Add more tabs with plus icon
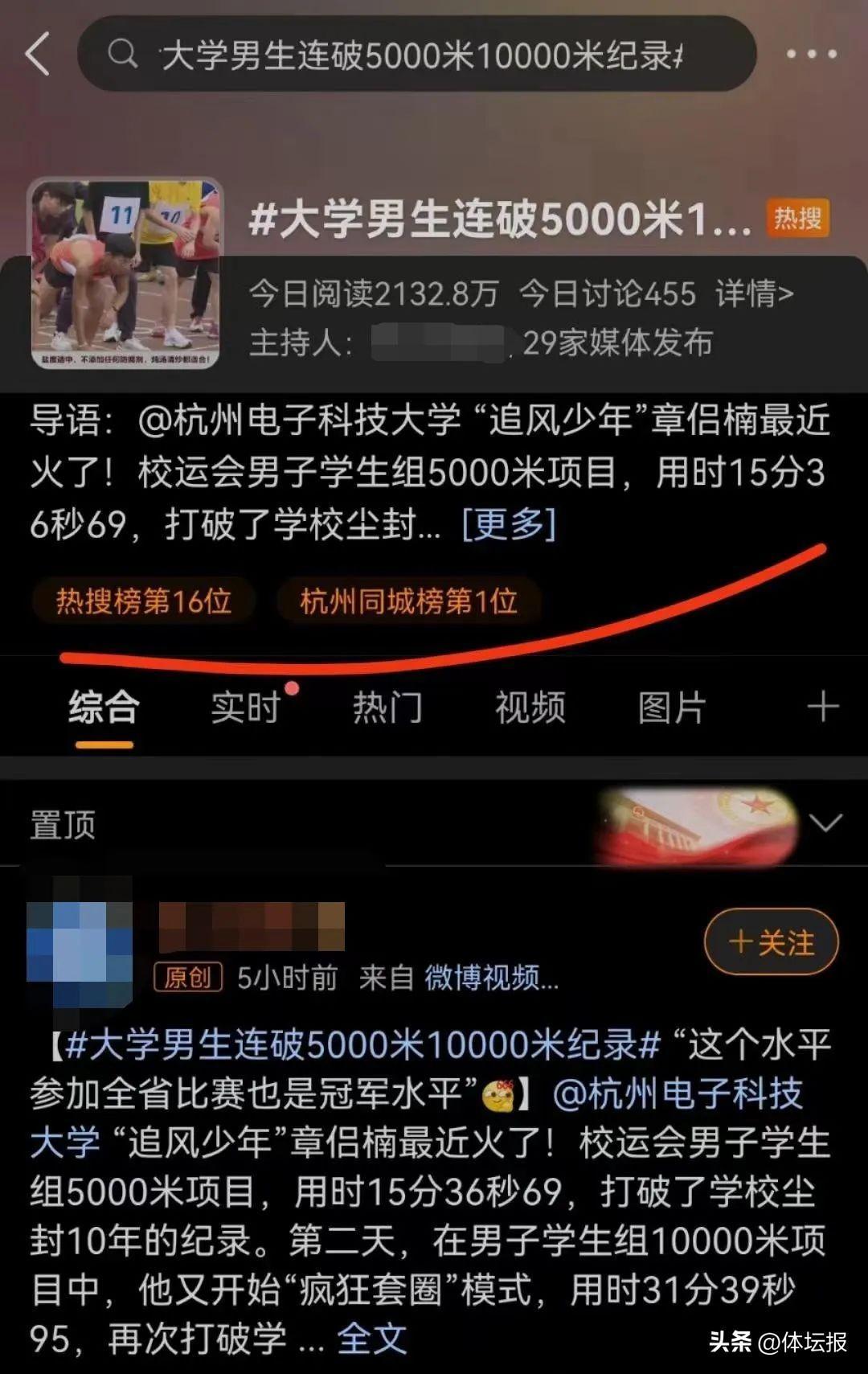 (823, 708)
